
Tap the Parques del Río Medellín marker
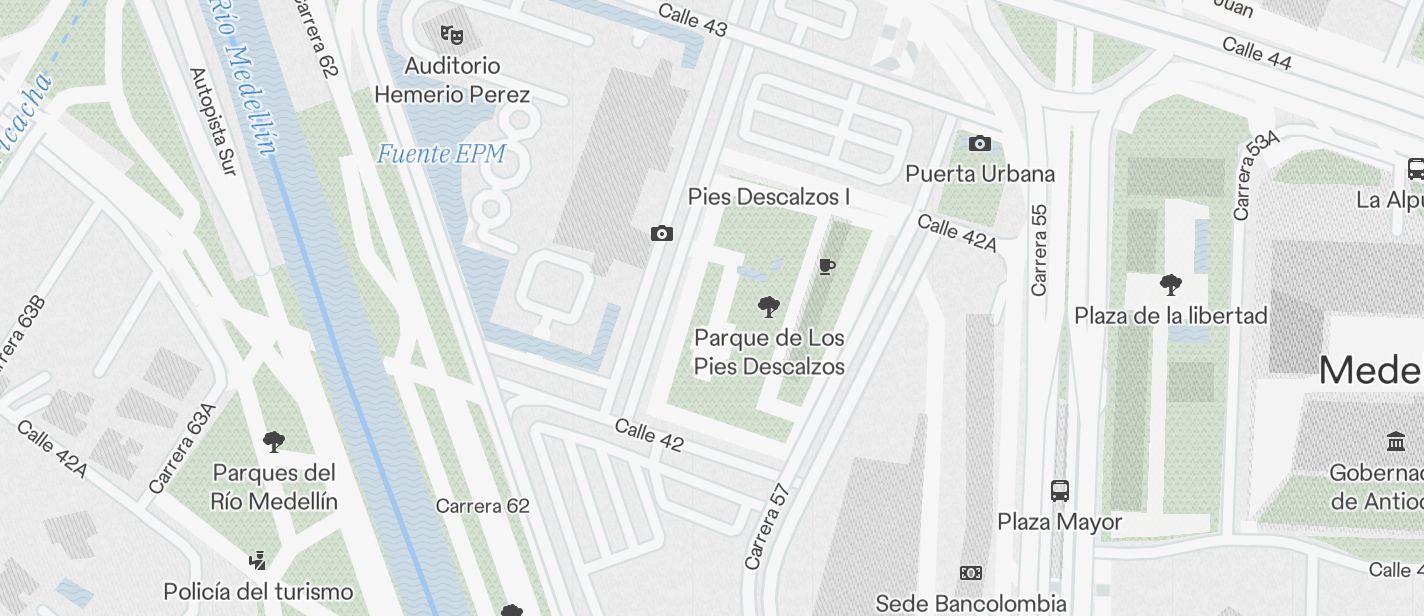[x=274, y=441]
